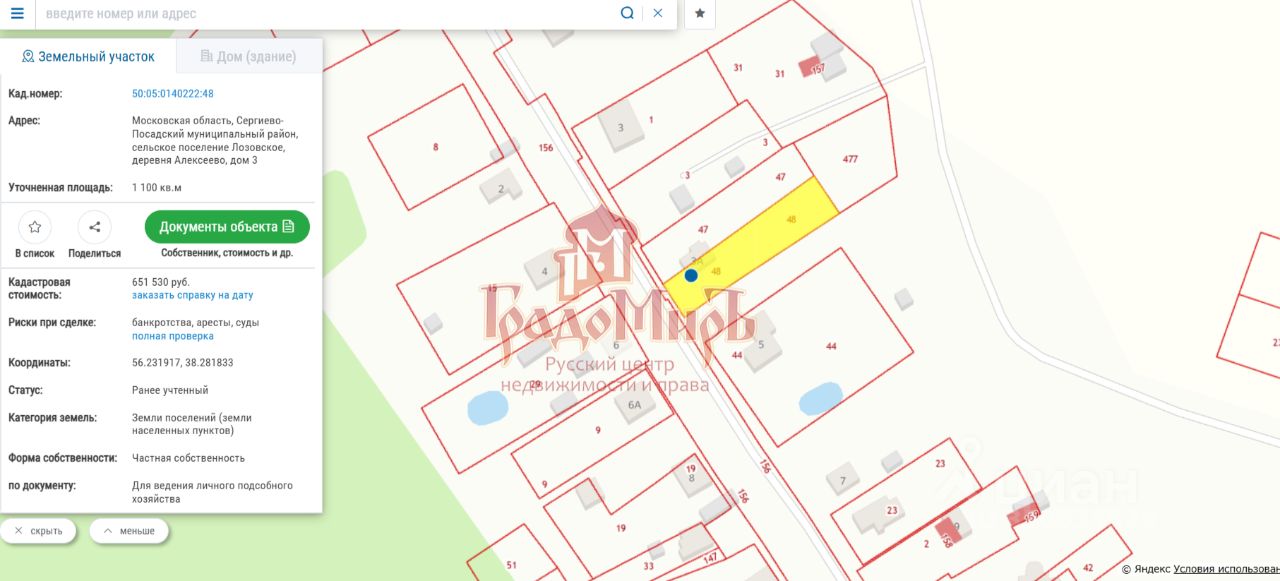
Task: Collapse details with меньше
Action: [x=128, y=531]
